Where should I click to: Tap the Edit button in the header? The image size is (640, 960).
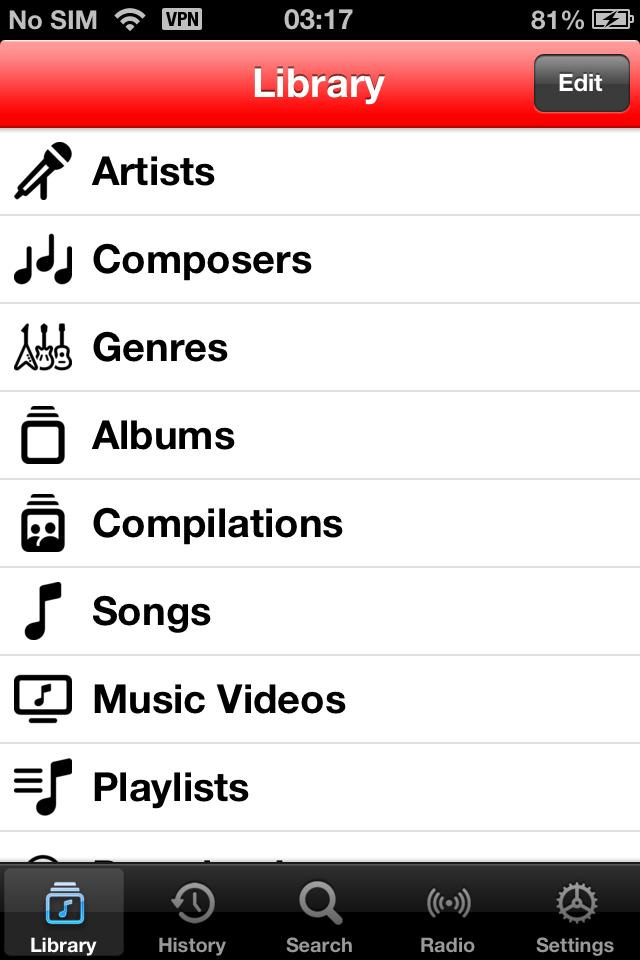tap(580, 83)
